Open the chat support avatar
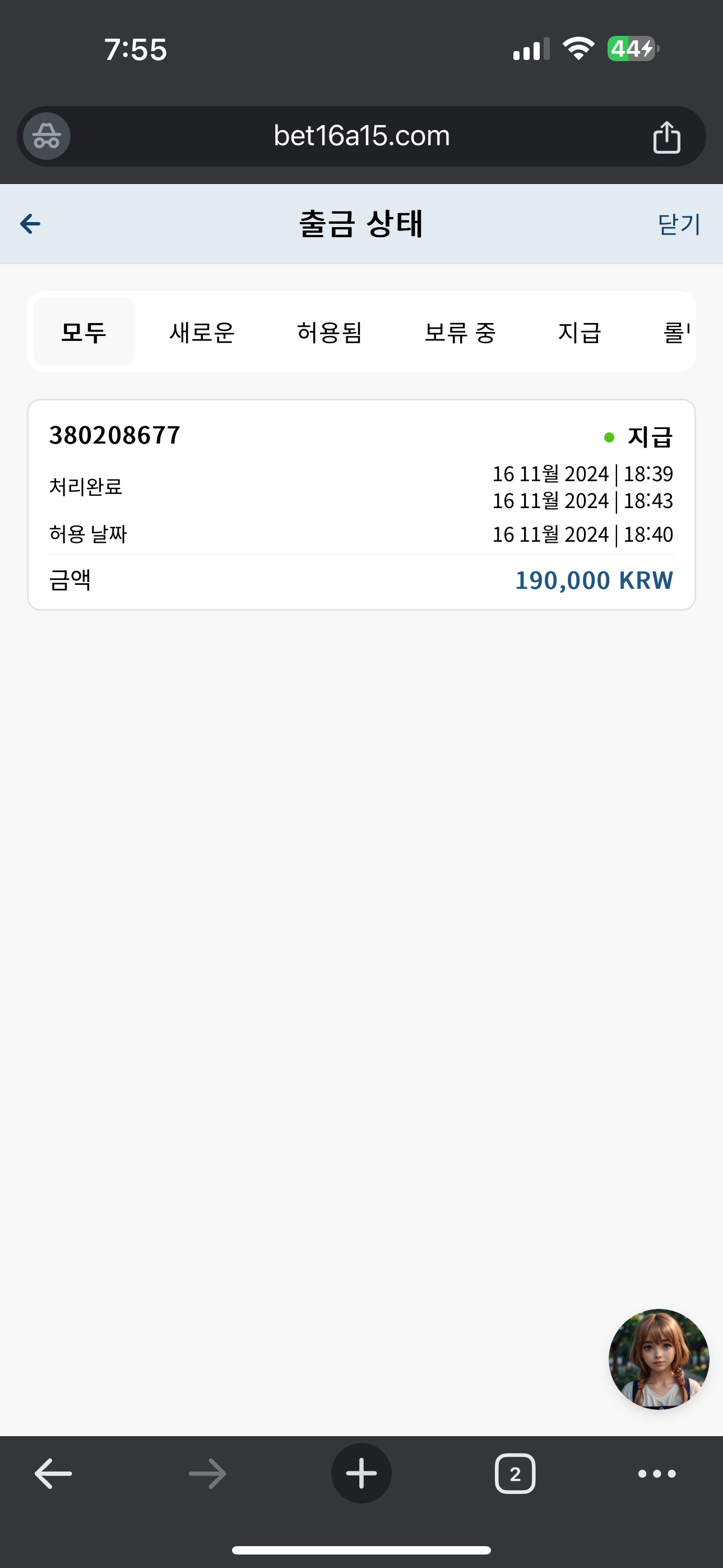Screen dimensions: 723x1568 point(659,1359)
